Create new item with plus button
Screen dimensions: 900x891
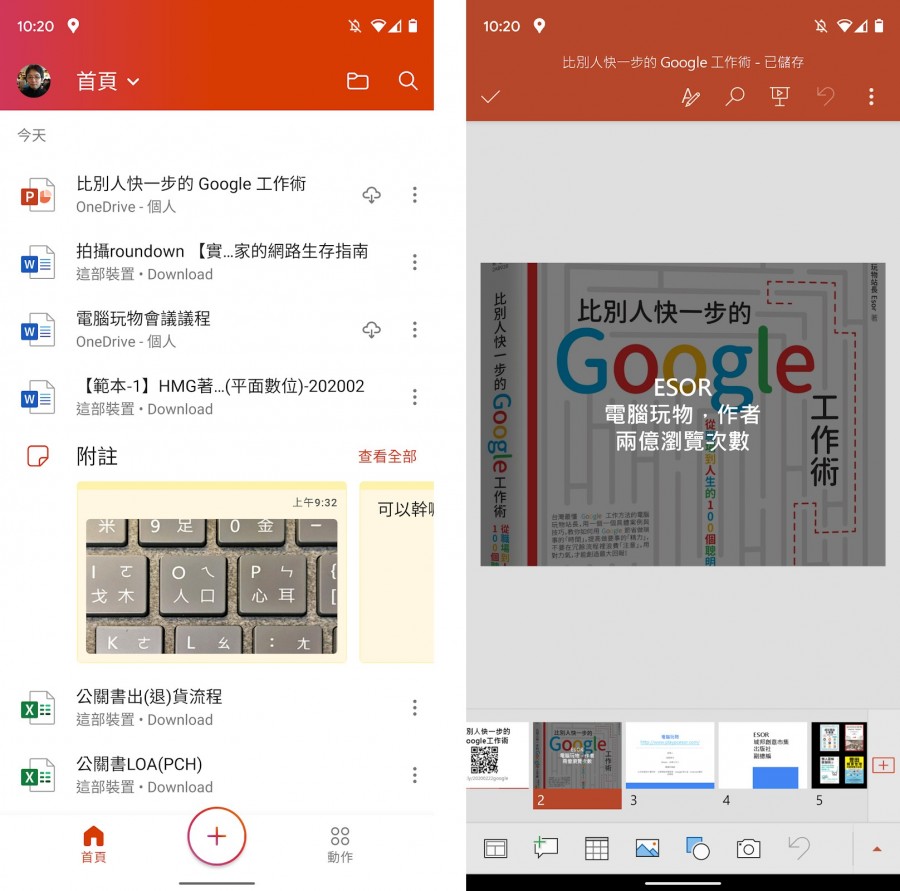tap(217, 836)
